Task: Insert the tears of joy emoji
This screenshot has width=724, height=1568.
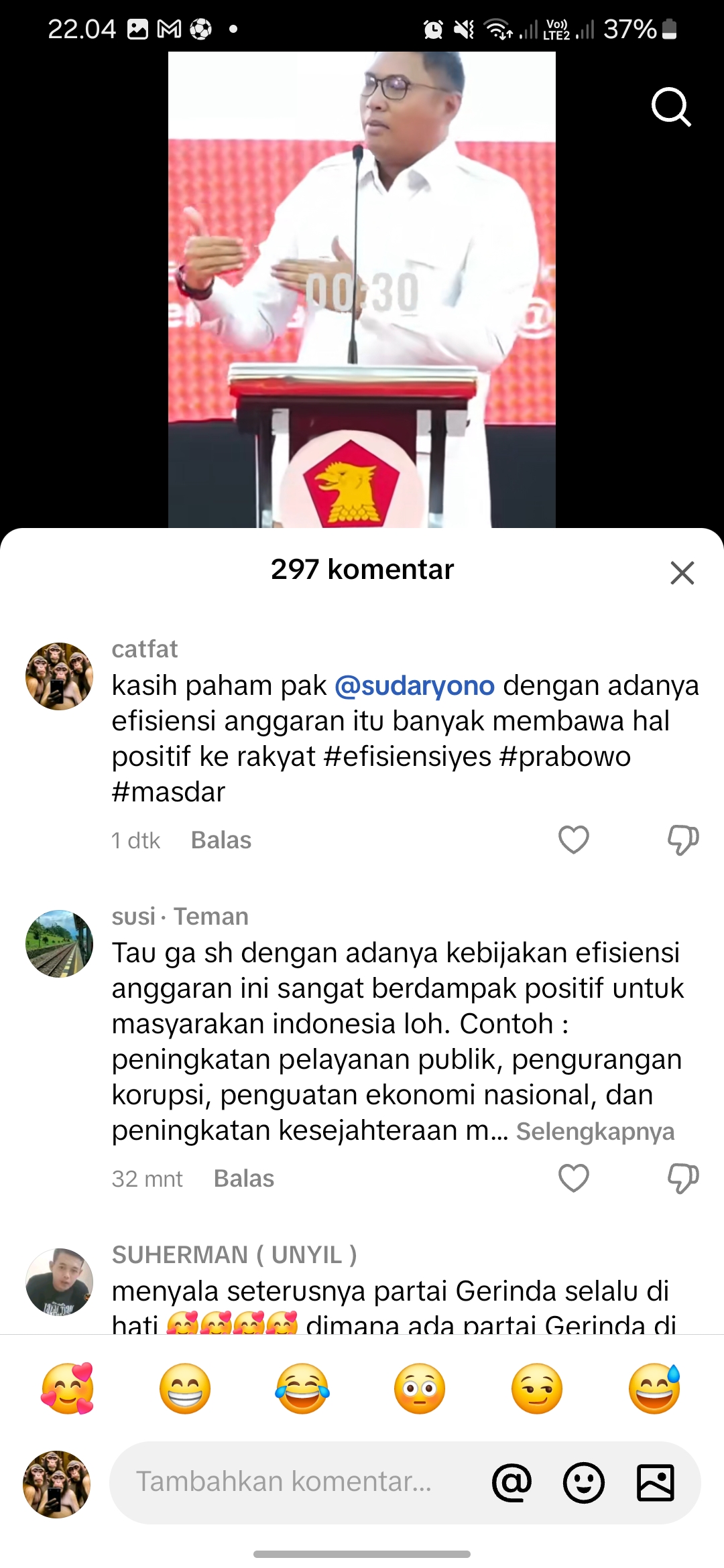Action: pos(302,1389)
